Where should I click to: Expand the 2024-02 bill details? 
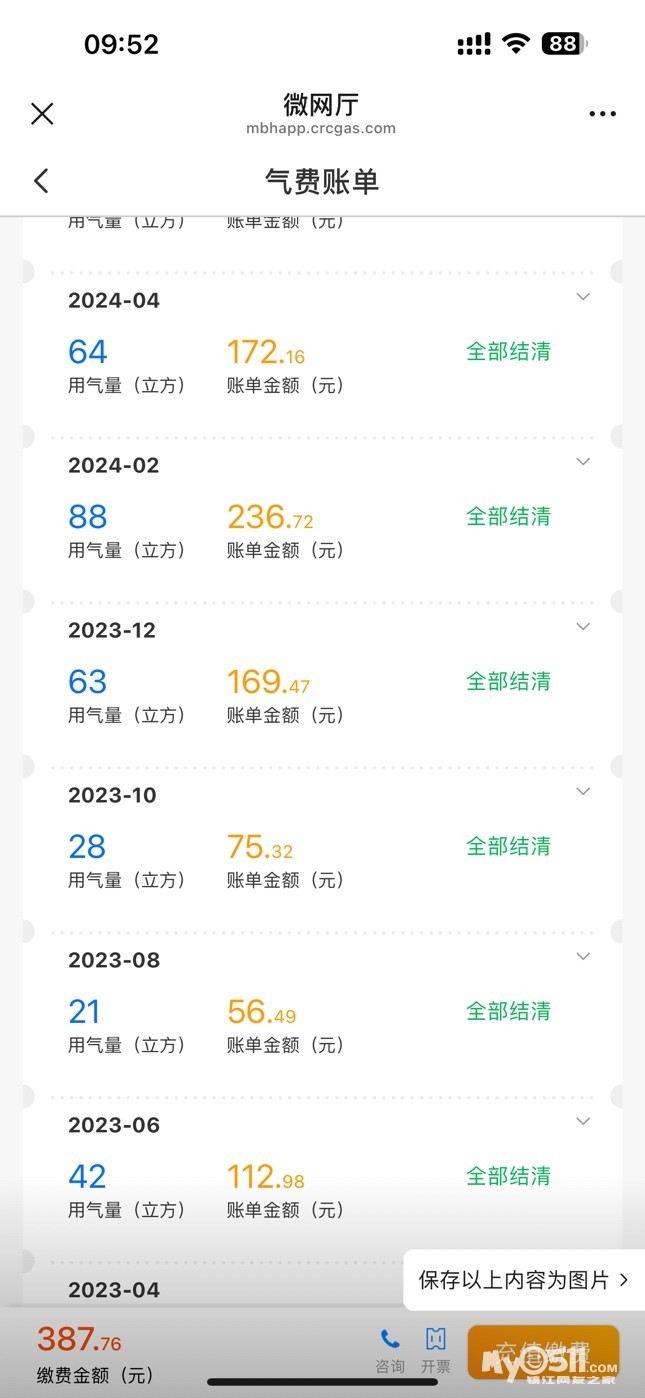point(583,462)
